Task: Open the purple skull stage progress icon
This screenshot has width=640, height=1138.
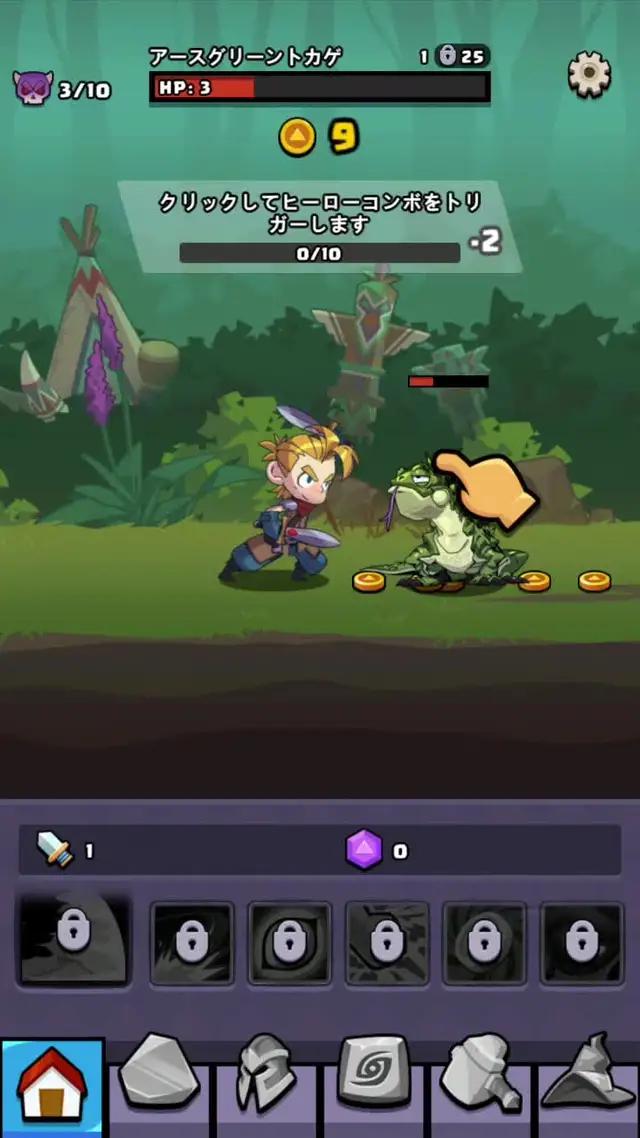Action: click(33, 89)
